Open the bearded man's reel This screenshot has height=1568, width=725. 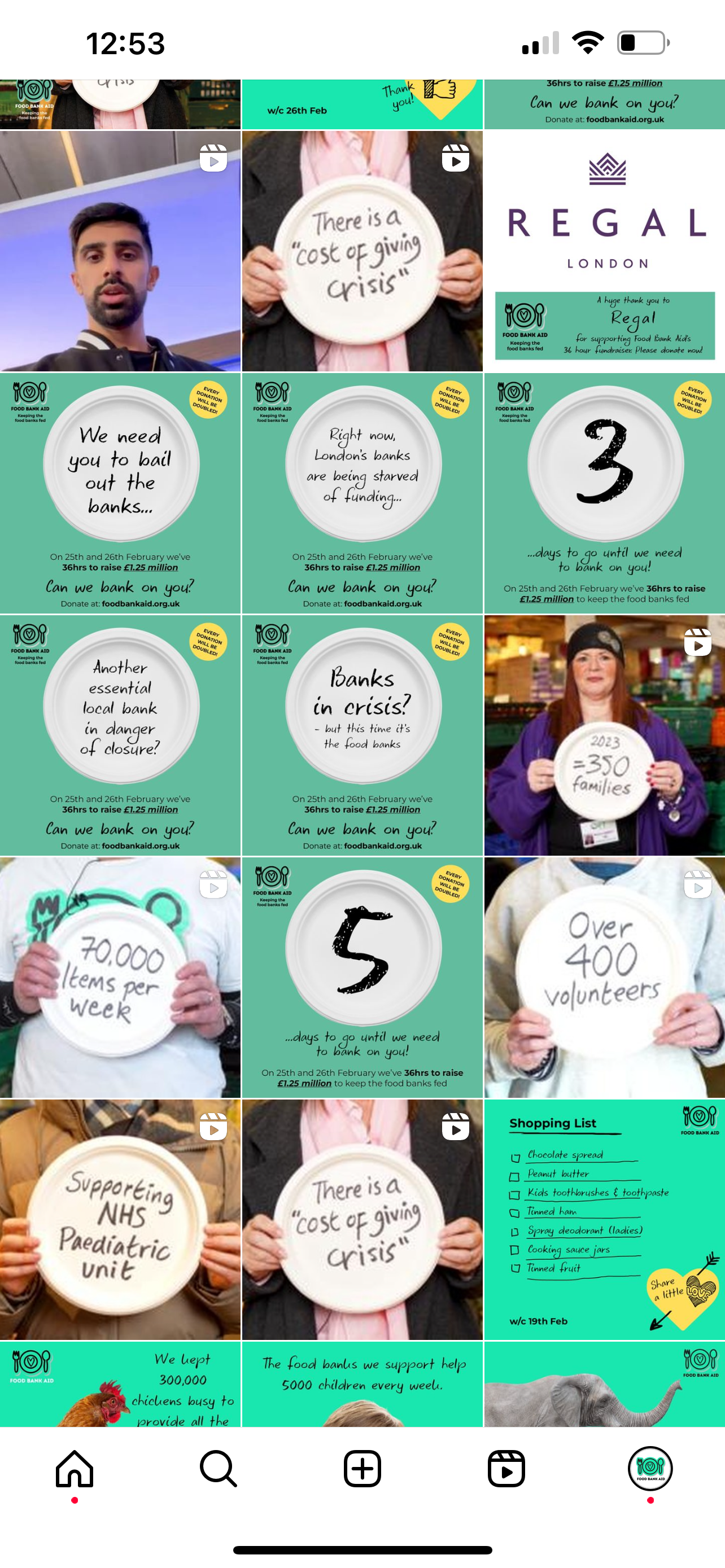tap(120, 251)
